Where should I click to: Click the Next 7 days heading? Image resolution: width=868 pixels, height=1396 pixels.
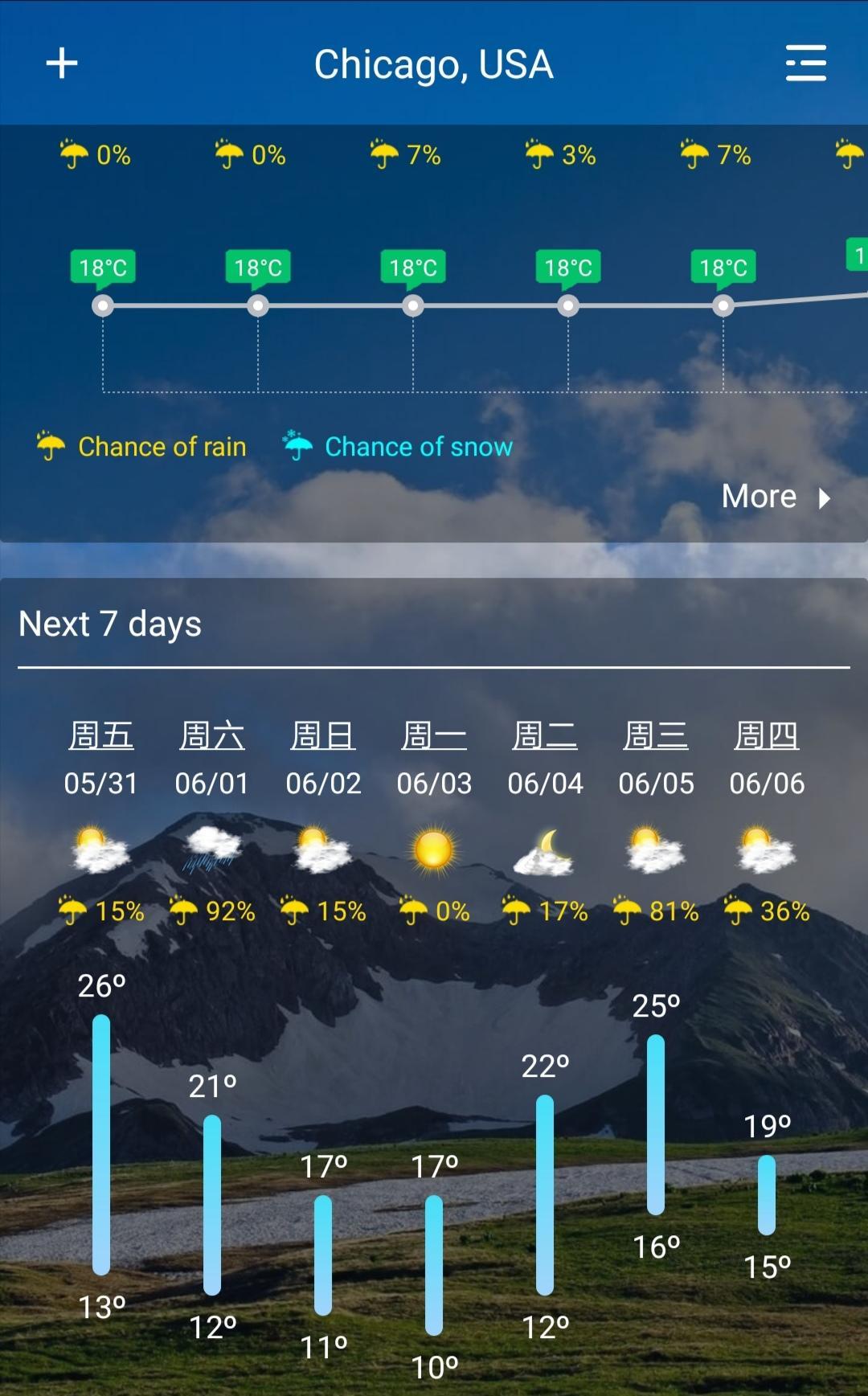[112, 622]
